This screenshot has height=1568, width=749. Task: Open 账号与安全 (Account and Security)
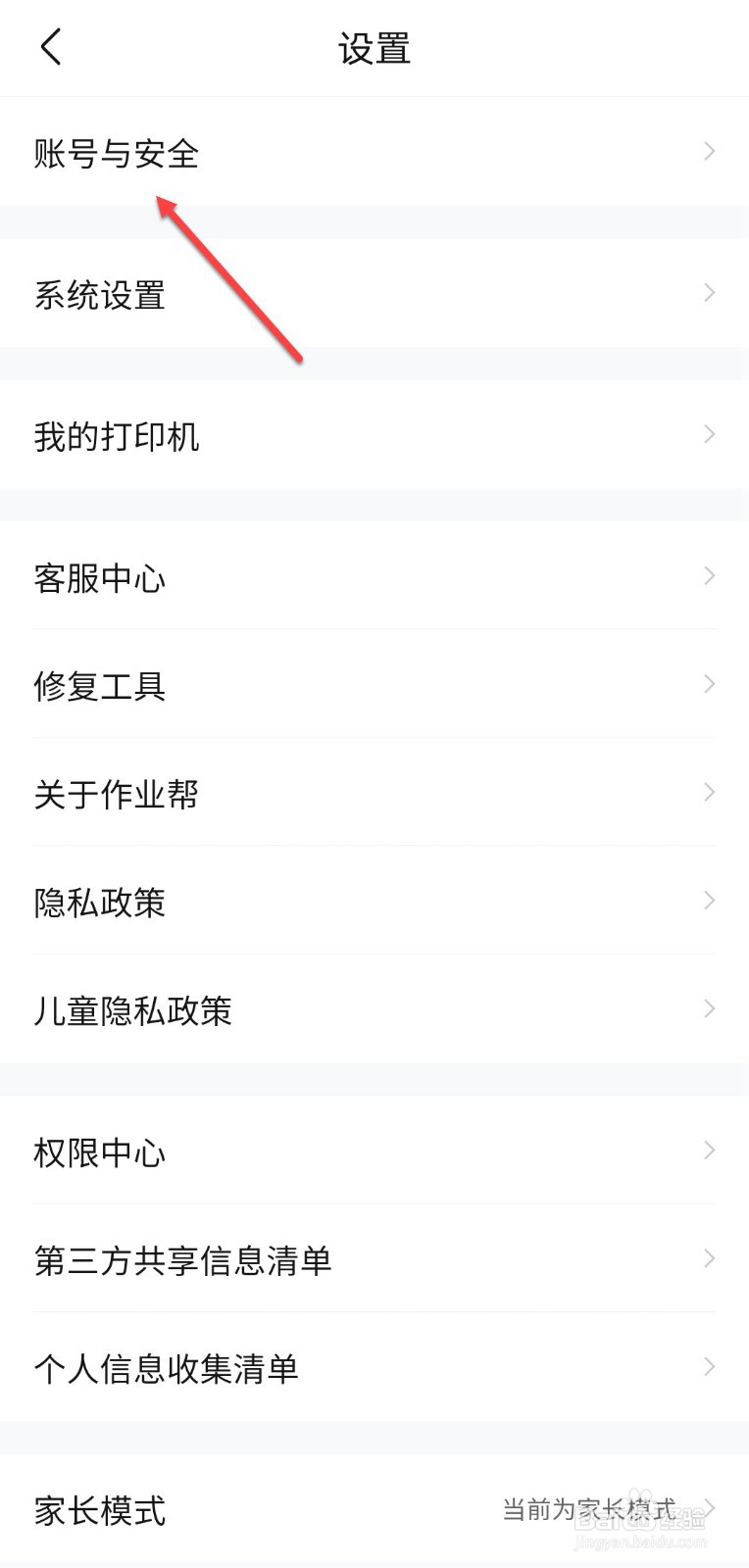[x=115, y=154]
